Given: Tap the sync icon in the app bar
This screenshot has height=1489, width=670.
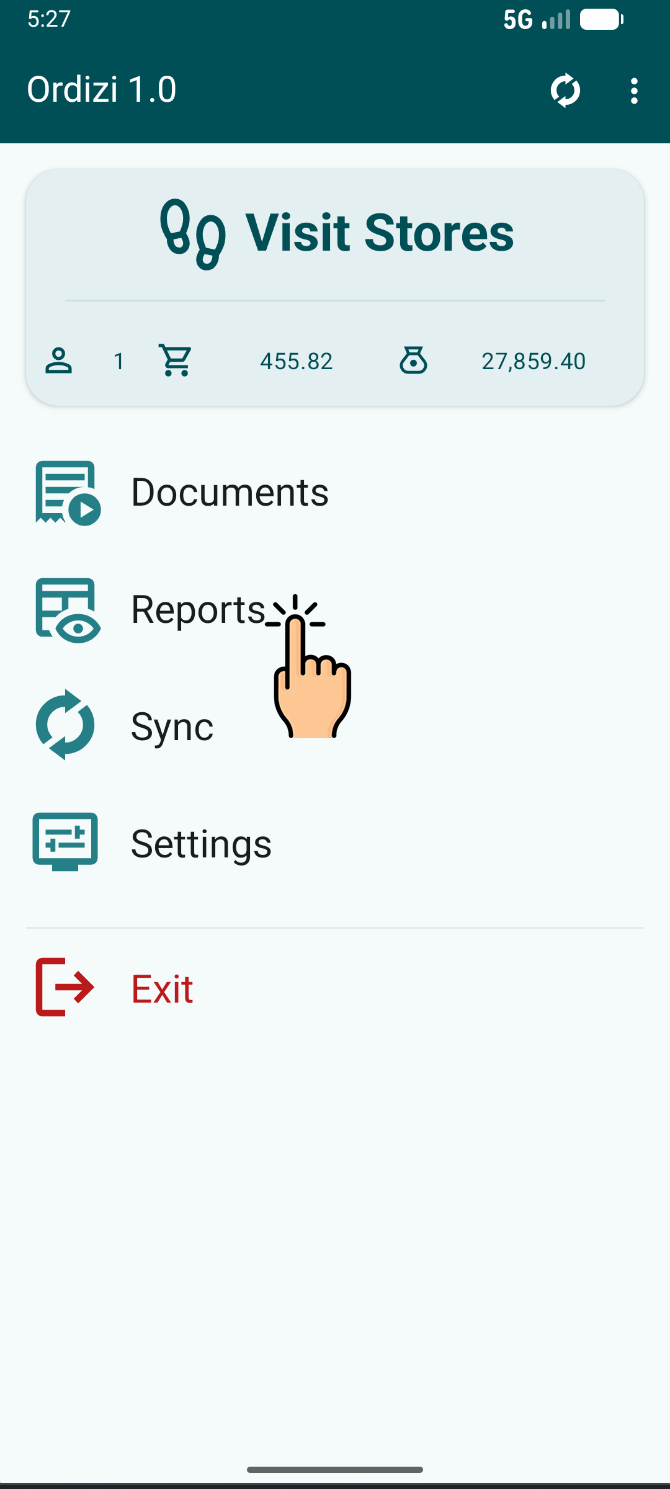Looking at the screenshot, I should click(566, 91).
